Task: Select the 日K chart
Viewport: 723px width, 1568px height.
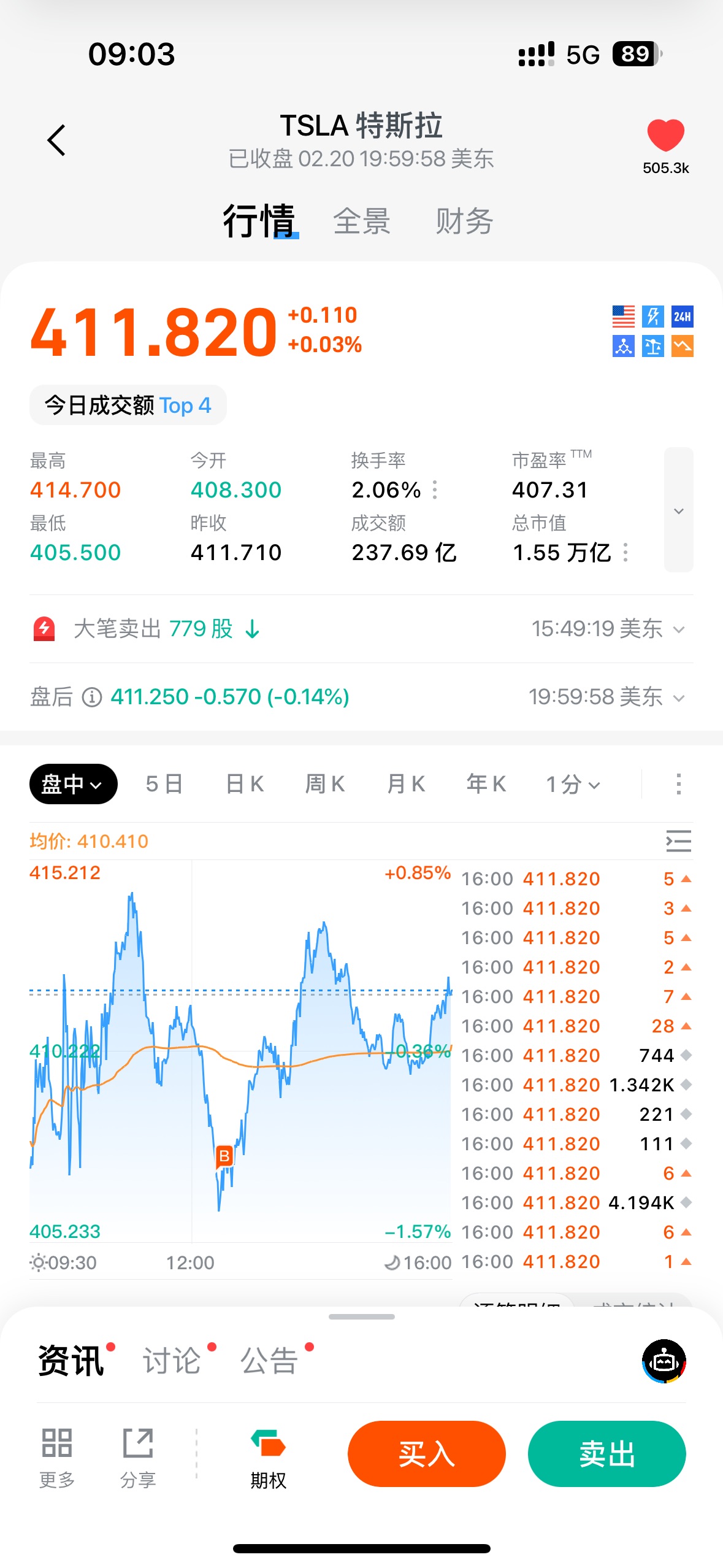Action: click(x=245, y=784)
